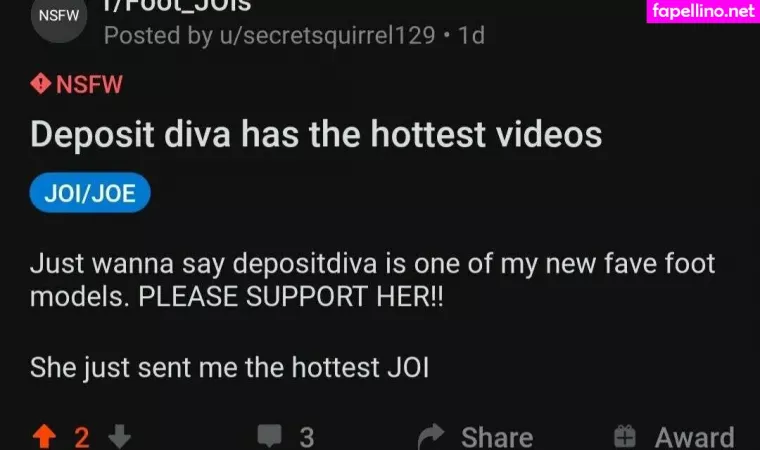760x450 pixels.
Task: Upvote the Deposit diva post
Action: pos(44,437)
